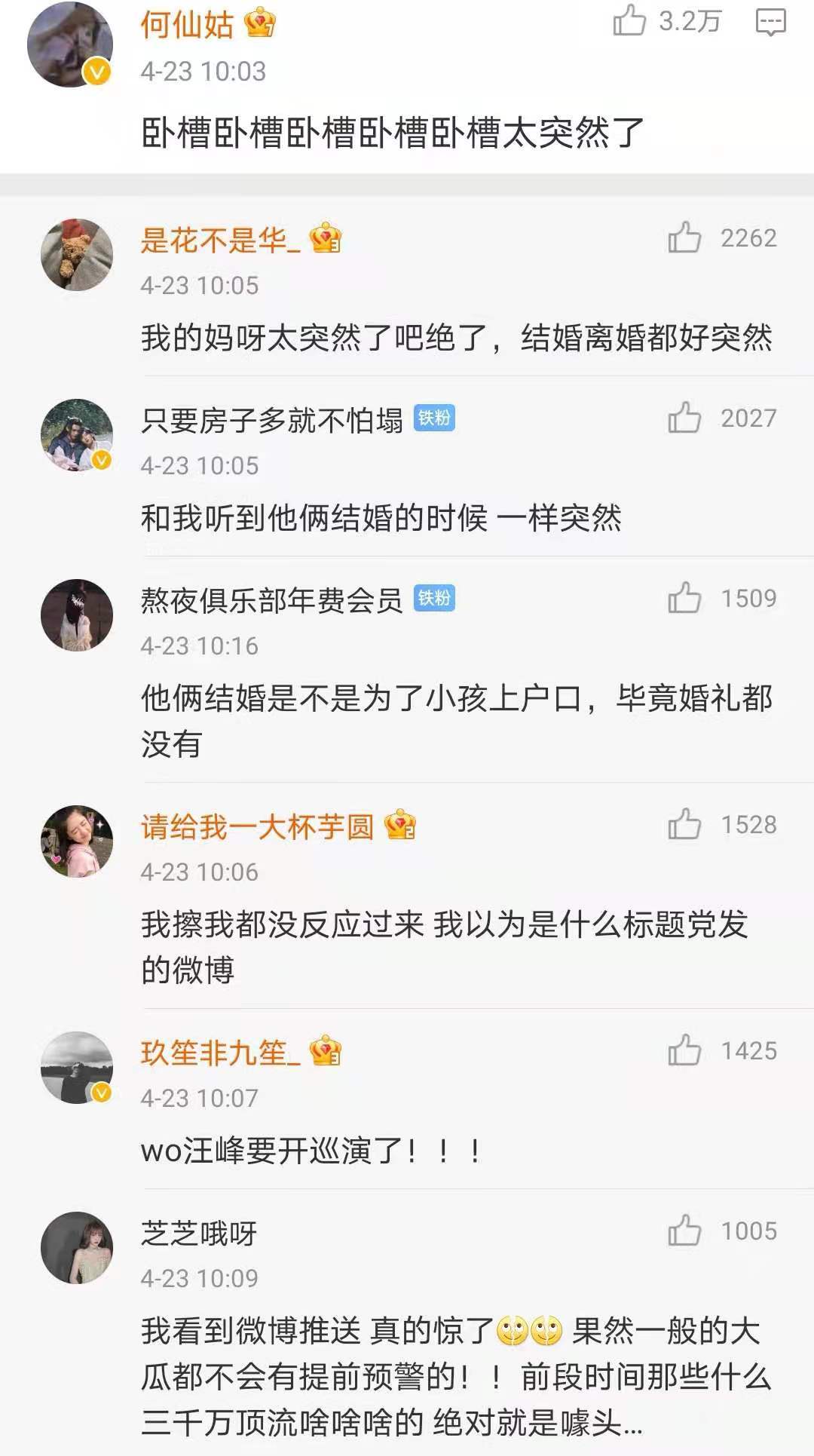
Task: Open the username 何仙姑
Action: coord(187,25)
